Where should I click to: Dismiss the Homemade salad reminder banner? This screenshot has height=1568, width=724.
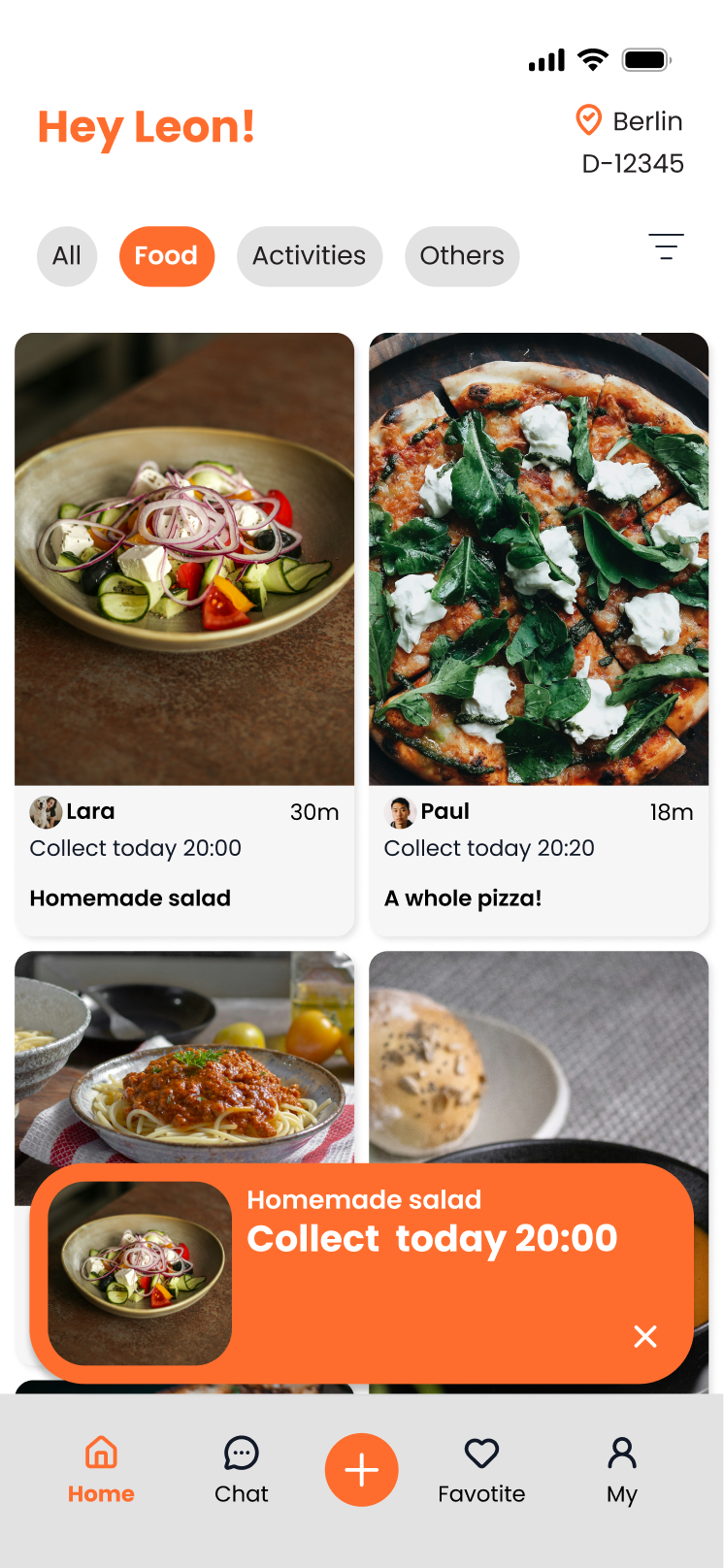[645, 1337]
